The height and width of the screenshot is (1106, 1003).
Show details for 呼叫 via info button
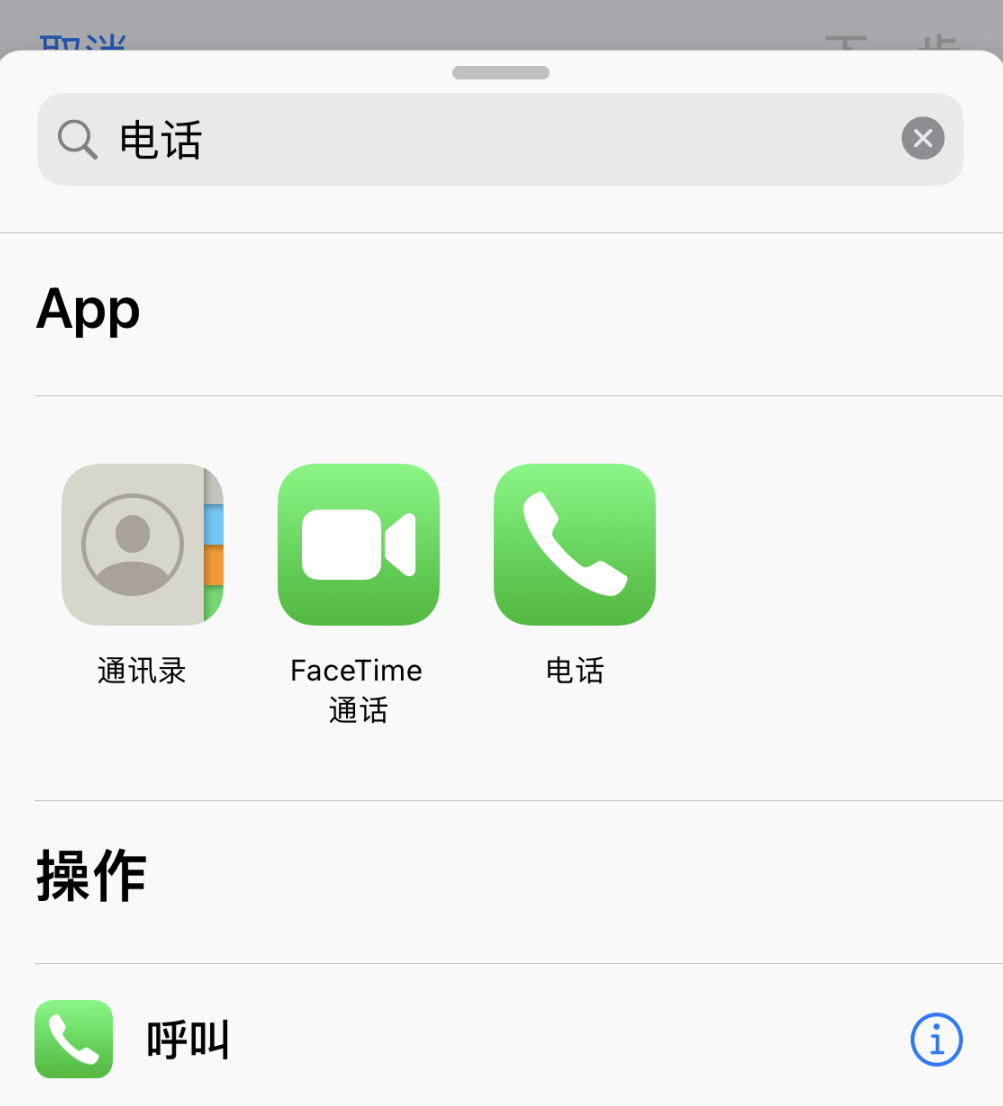[x=935, y=1039]
